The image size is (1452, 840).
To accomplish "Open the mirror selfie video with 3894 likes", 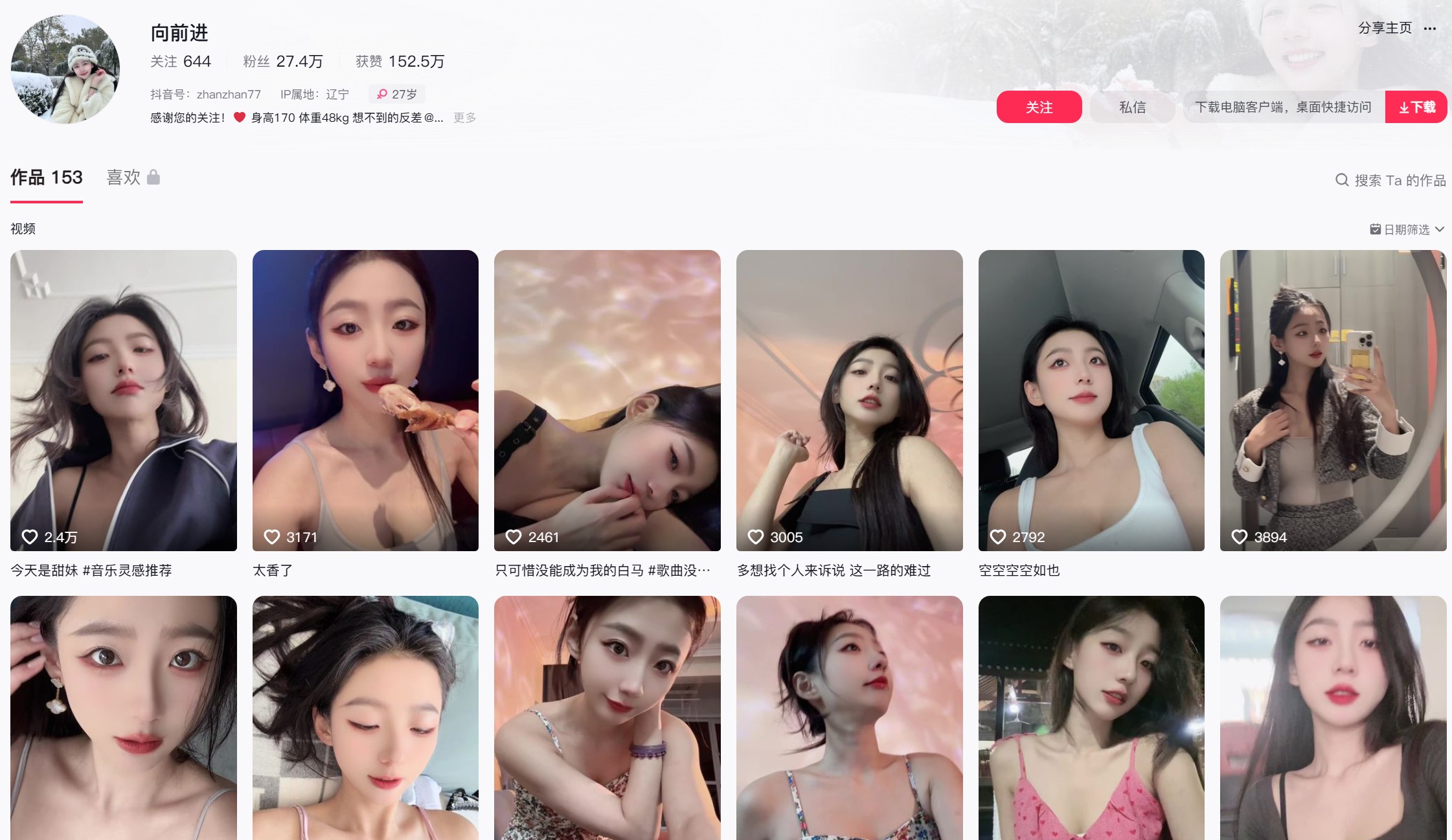I will tap(1333, 400).
